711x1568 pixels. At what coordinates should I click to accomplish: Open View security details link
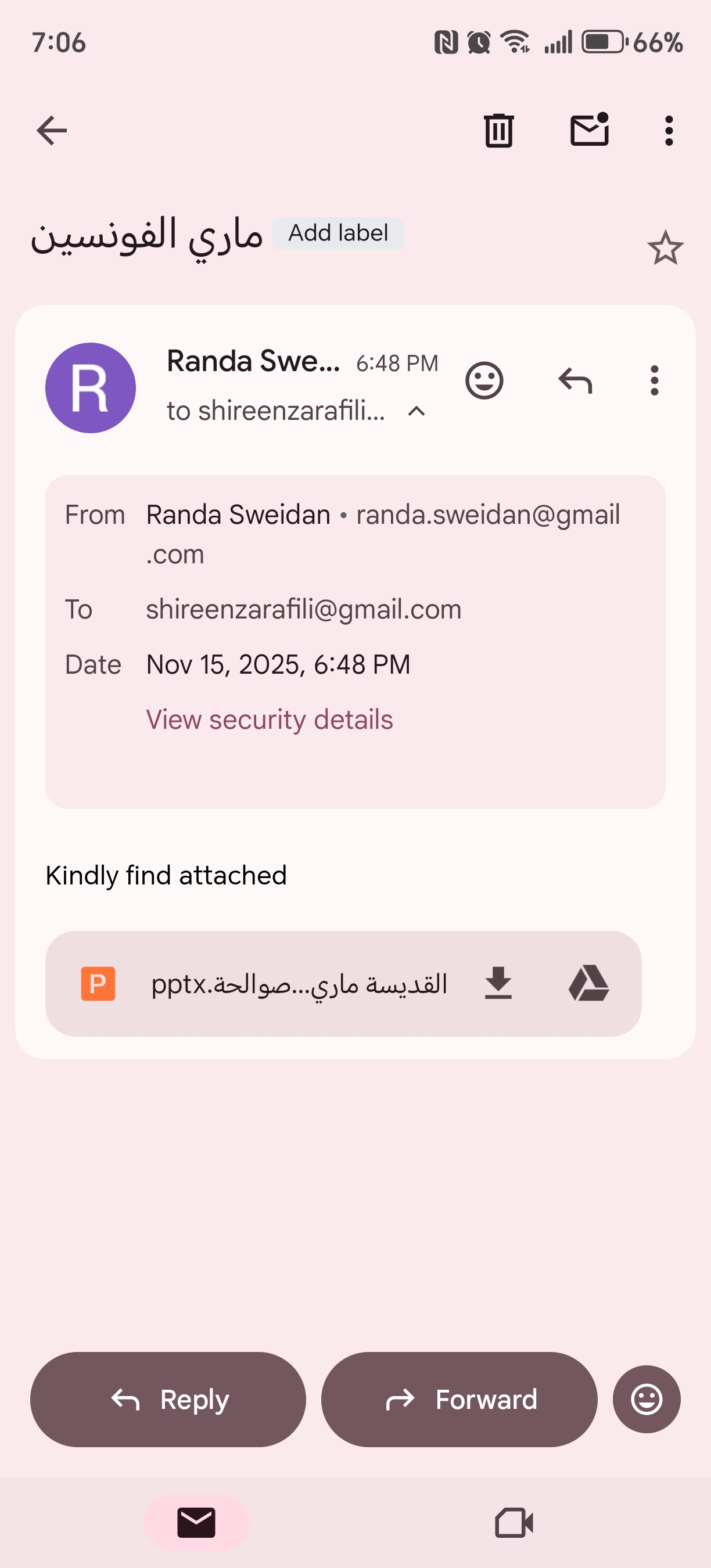269,720
